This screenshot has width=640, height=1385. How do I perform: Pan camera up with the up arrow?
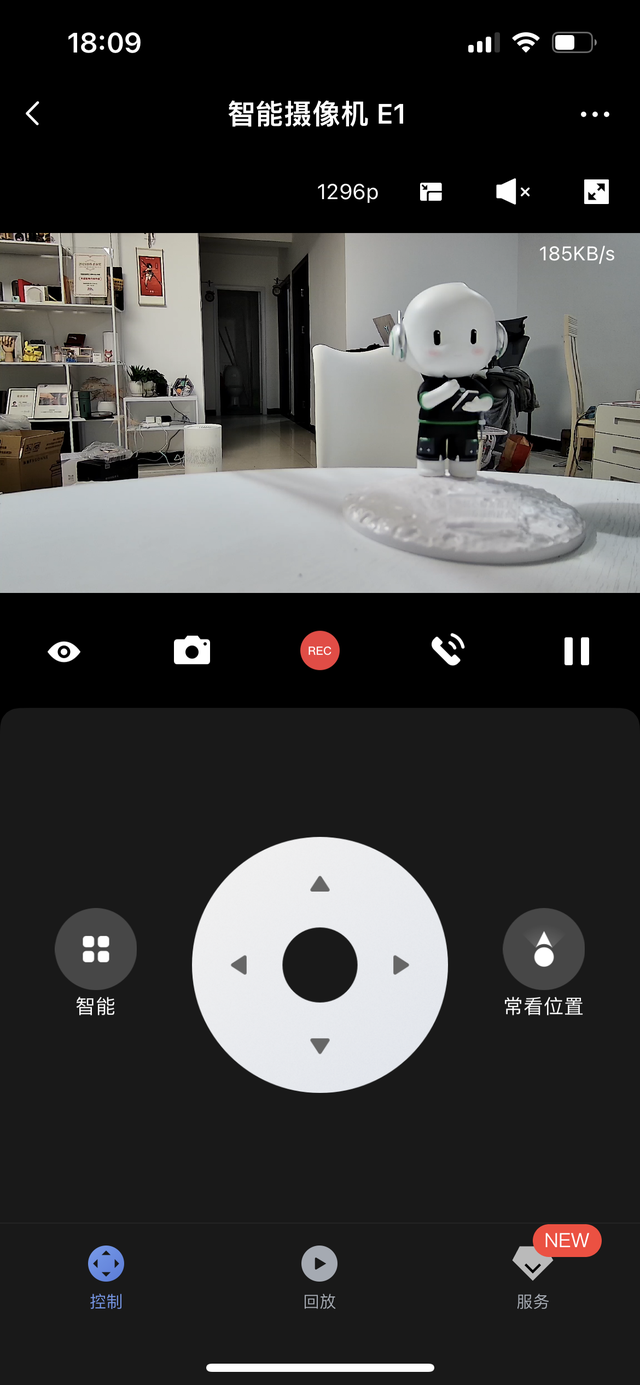(x=320, y=884)
